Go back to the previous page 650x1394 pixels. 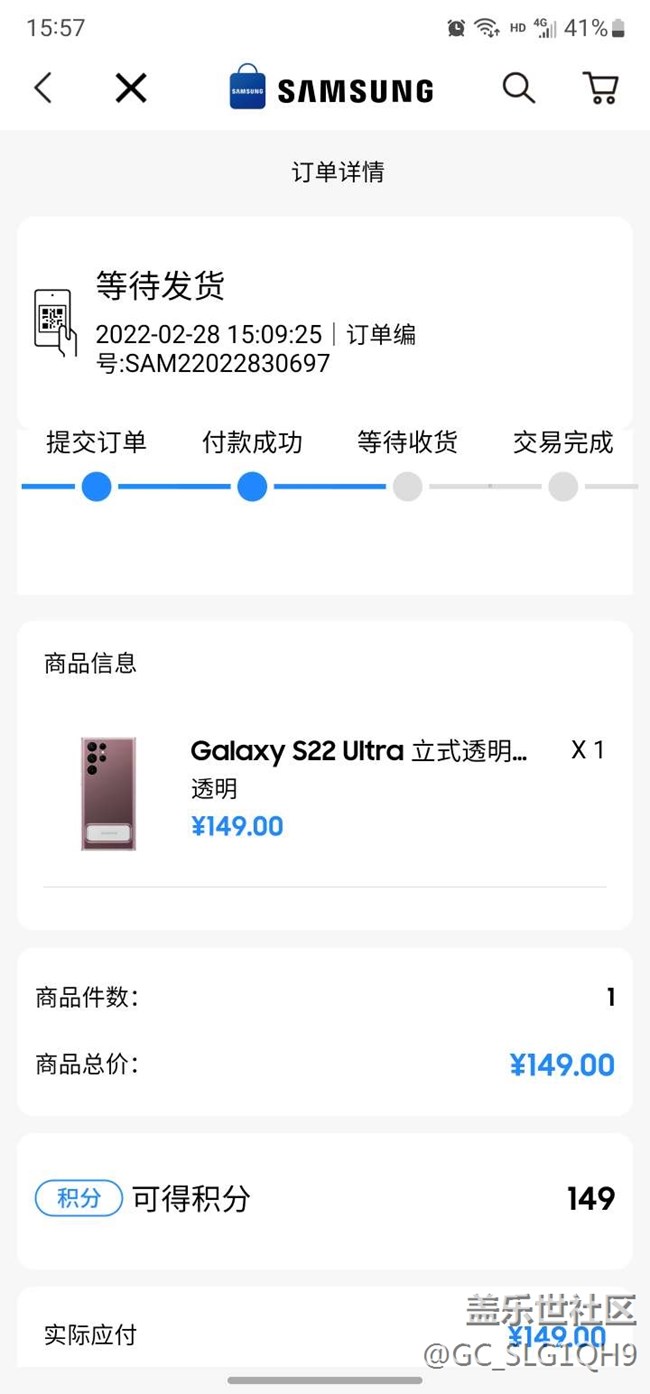[x=43, y=89]
